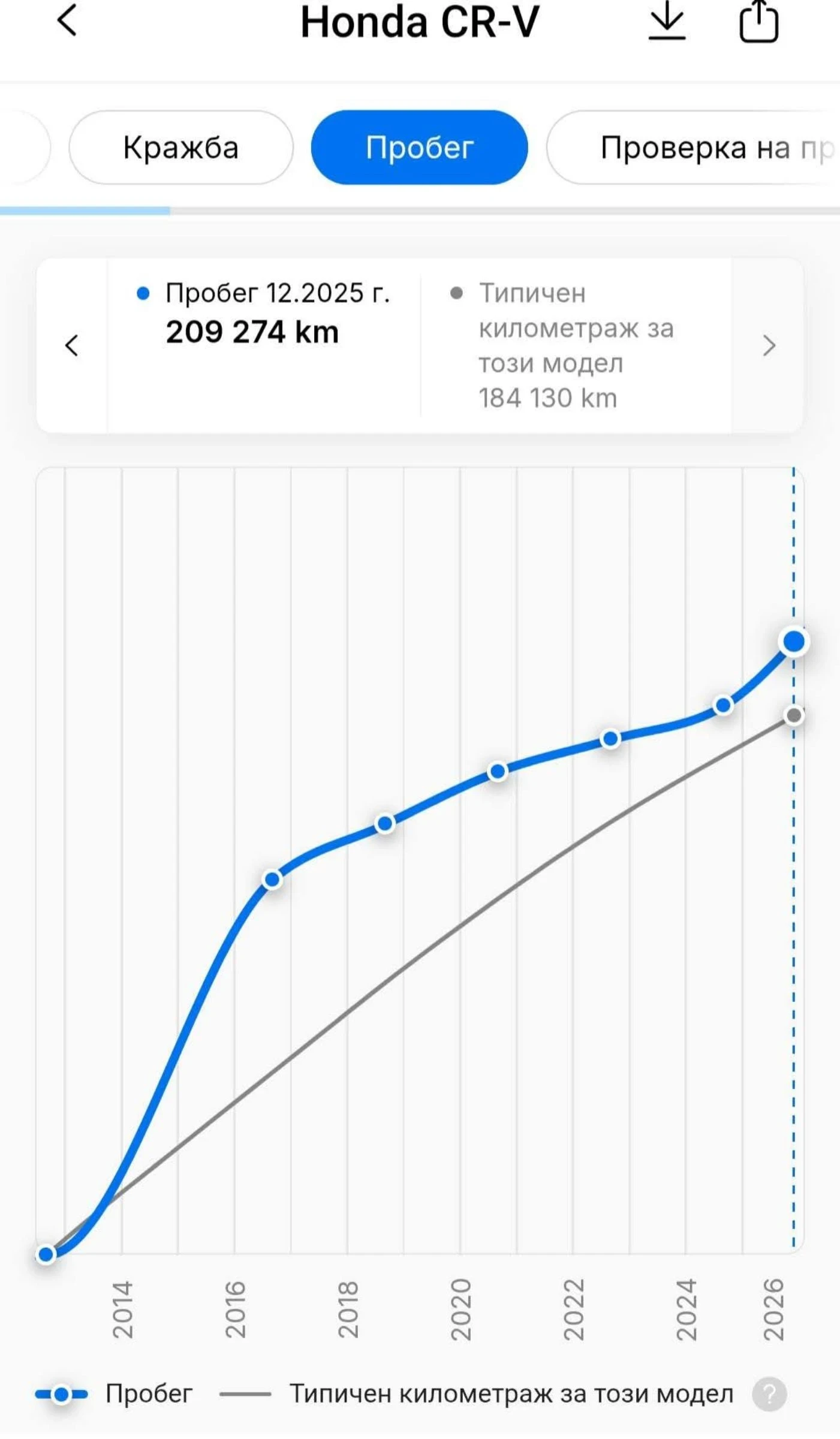Go back from the Honda CR-V report
The height and width of the screenshot is (1439, 840).
pyautogui.click(x=67, y=21)
